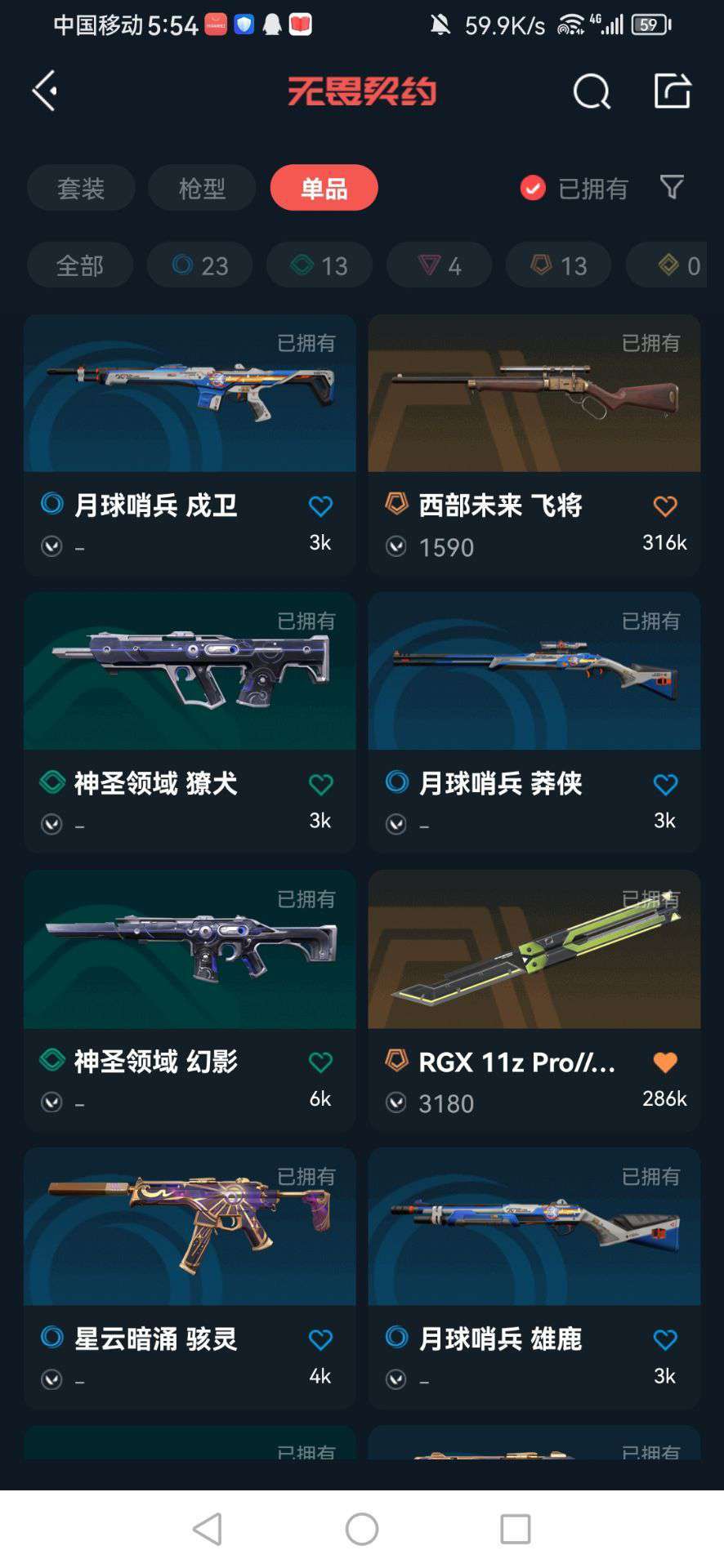Viewport: 724px width, 1568px height.
Task: Share this page via the share icon
Action: pos(673,91)
